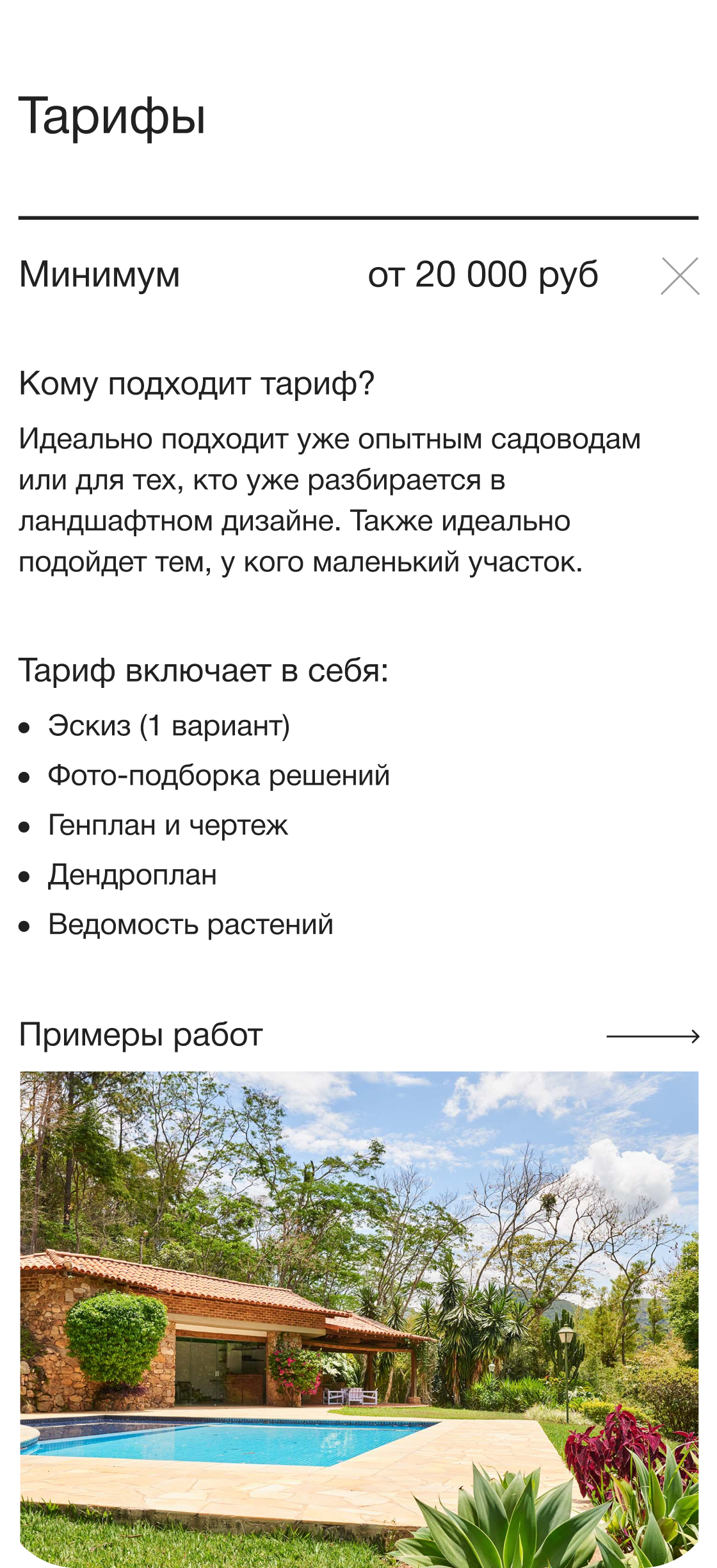This screenshot has width=717, height=1568.
Task: Tap the arrow next to Примеры работ
Action: click(x=653, y=1036)
